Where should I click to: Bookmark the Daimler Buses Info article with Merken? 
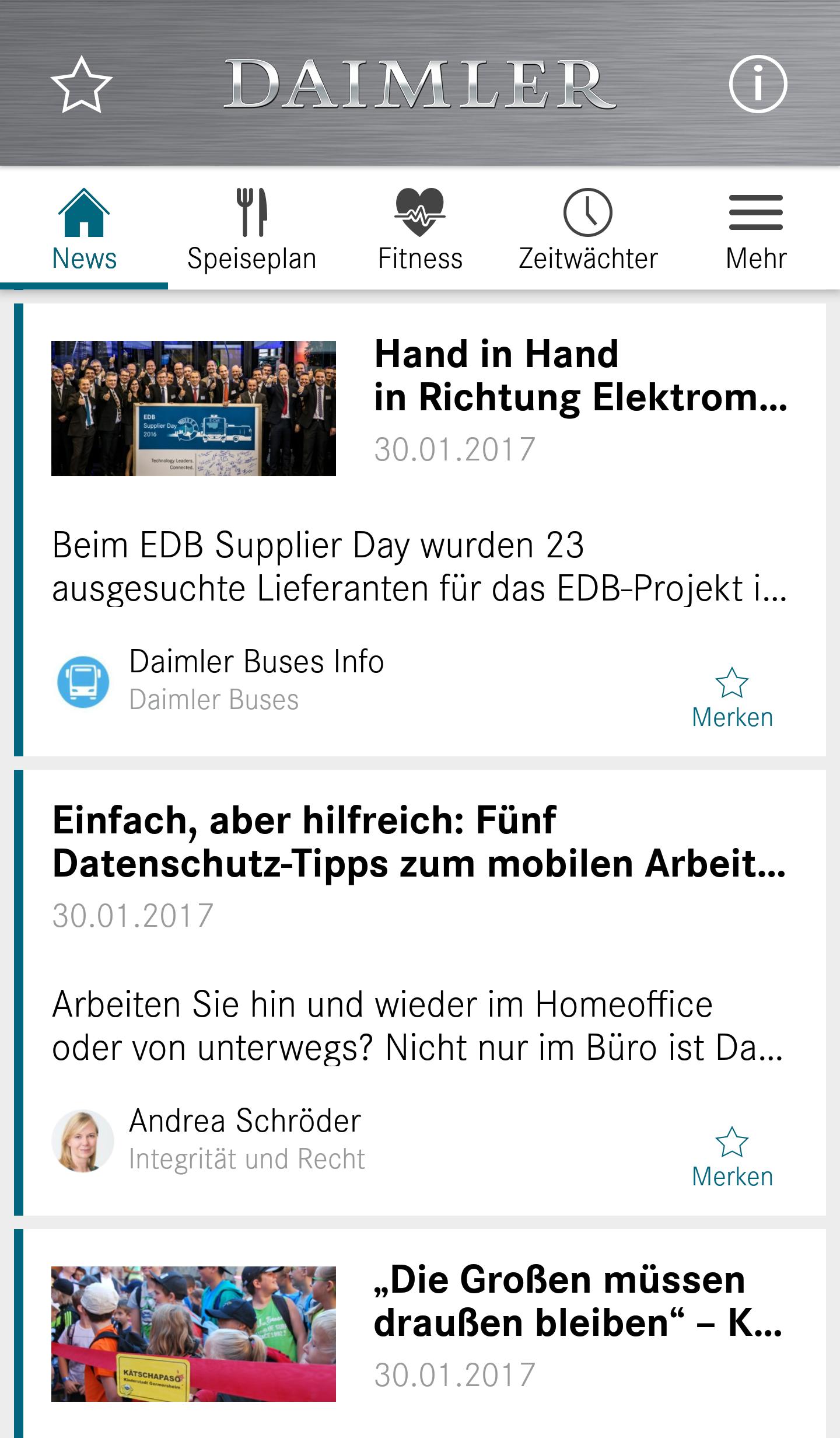pos(732,698)
